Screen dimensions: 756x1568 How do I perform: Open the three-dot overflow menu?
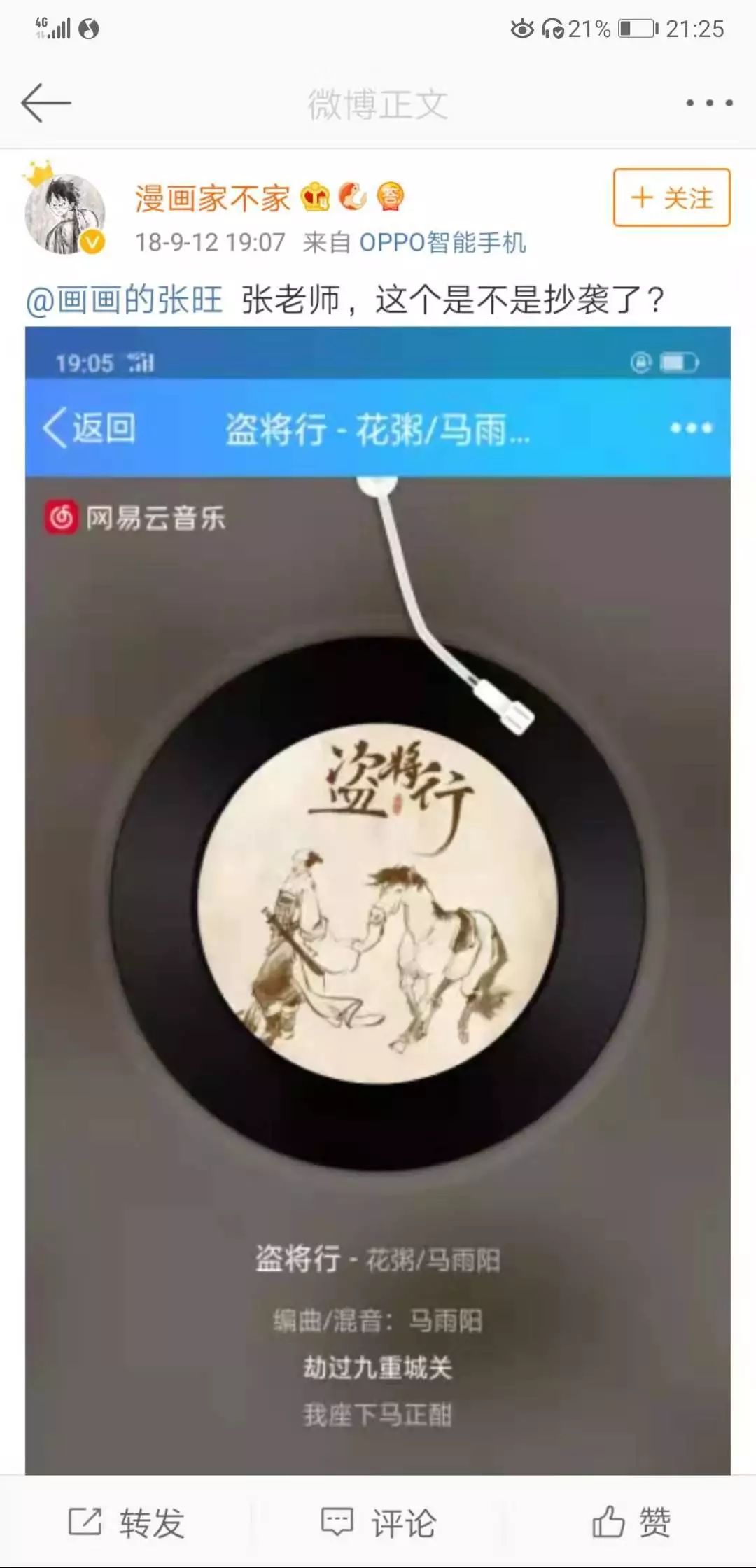pos(709,103)
